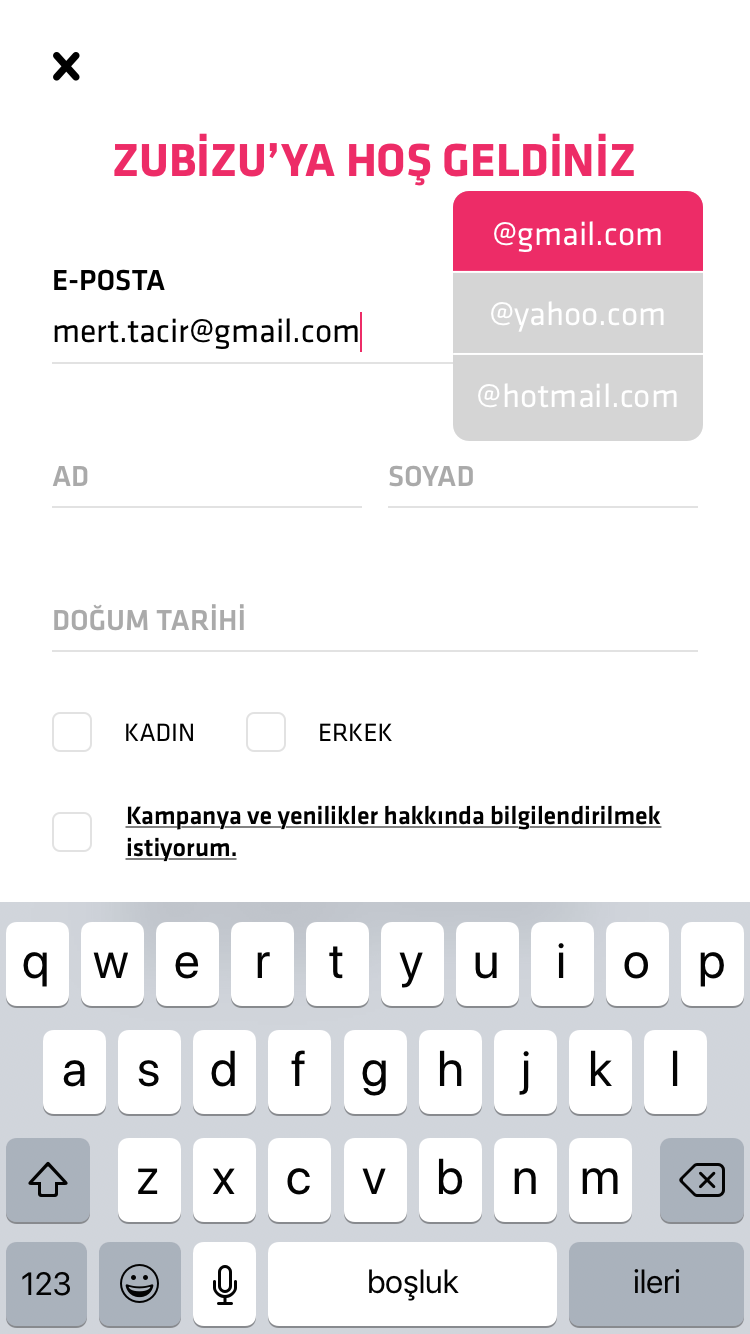Image resolution: width=750 pixels, height=1334 pixels.
Task: Check the KADIN checkbox
Action: pyautogui.click(x=72, y=732)
